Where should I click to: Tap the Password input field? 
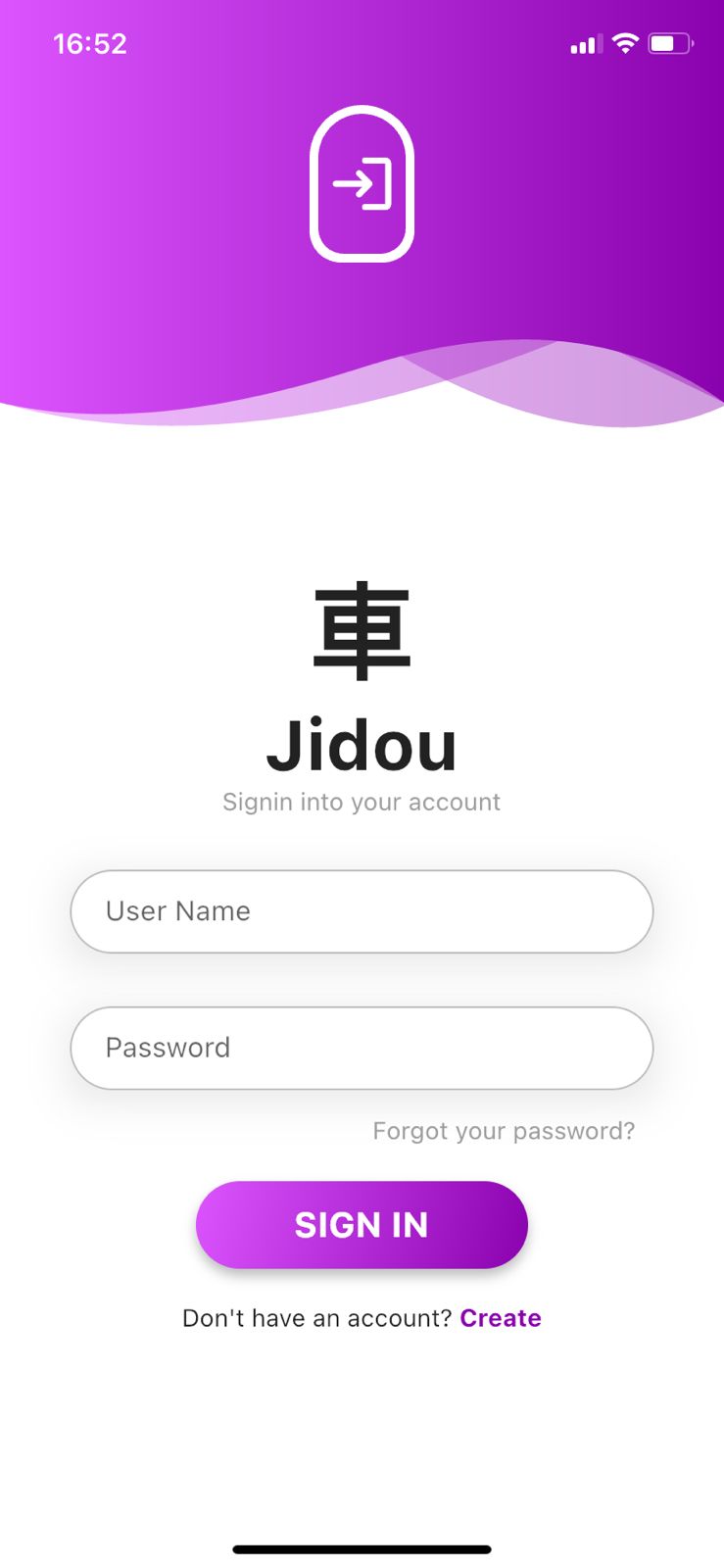(362, 1048)
